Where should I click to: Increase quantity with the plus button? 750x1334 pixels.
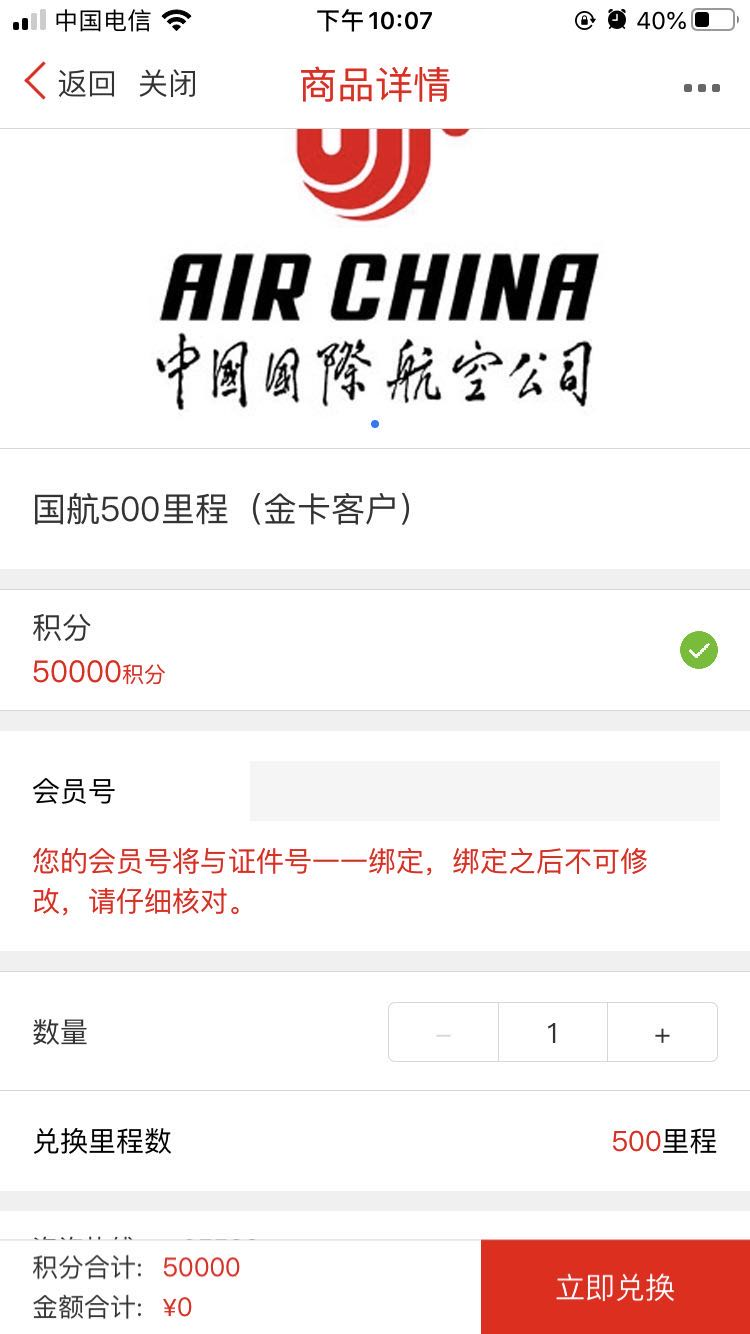coord(662,1033)
